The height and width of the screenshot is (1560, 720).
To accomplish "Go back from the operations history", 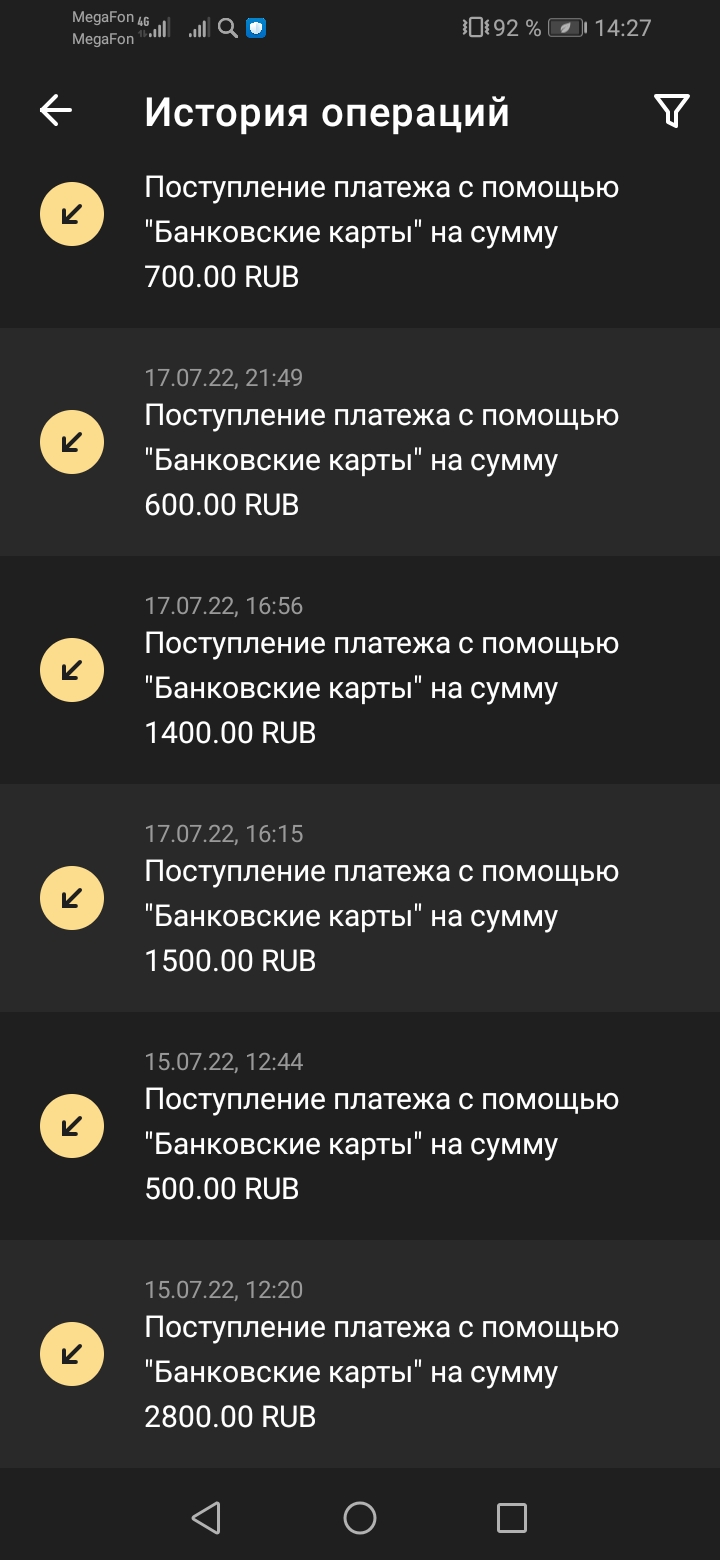I will point(56,111).
